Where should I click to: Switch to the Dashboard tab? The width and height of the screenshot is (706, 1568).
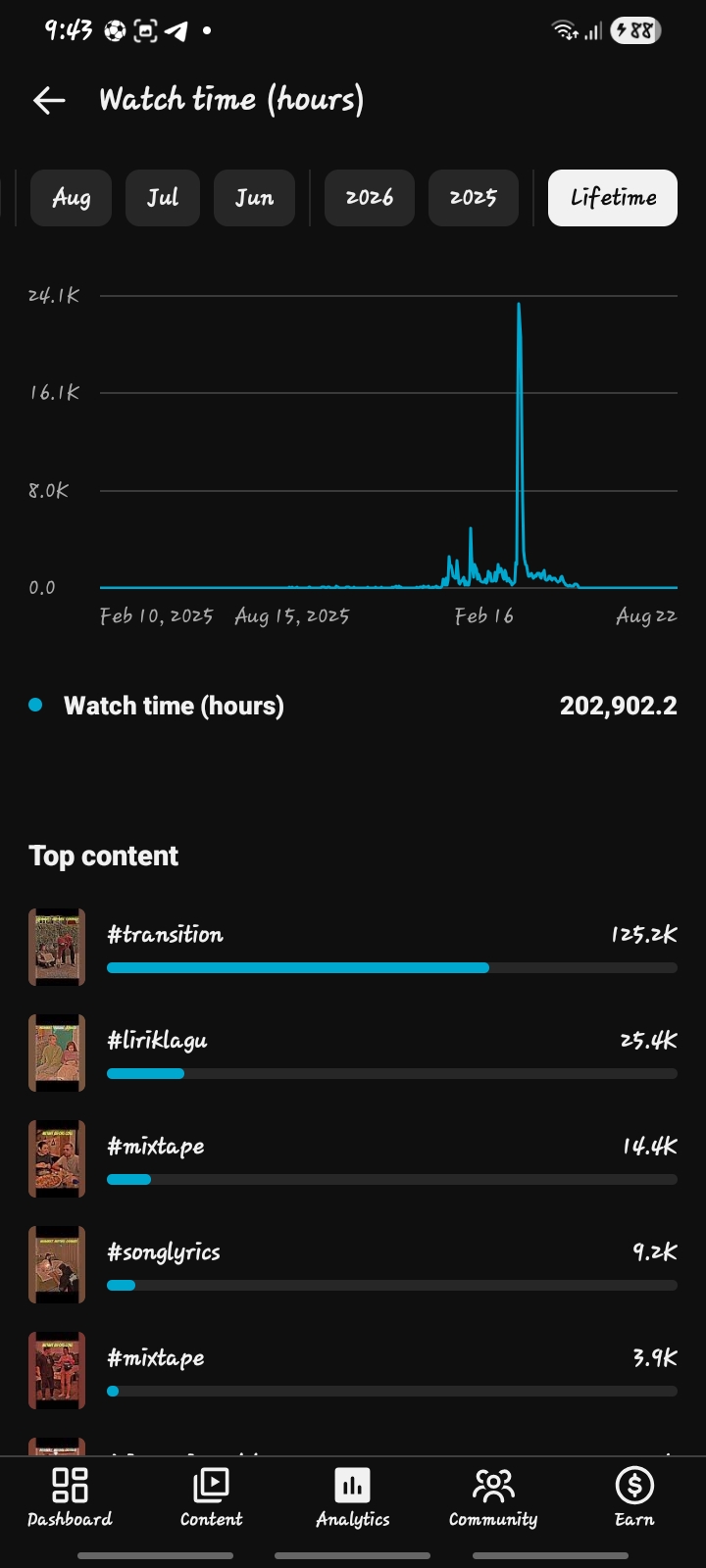70,1497
